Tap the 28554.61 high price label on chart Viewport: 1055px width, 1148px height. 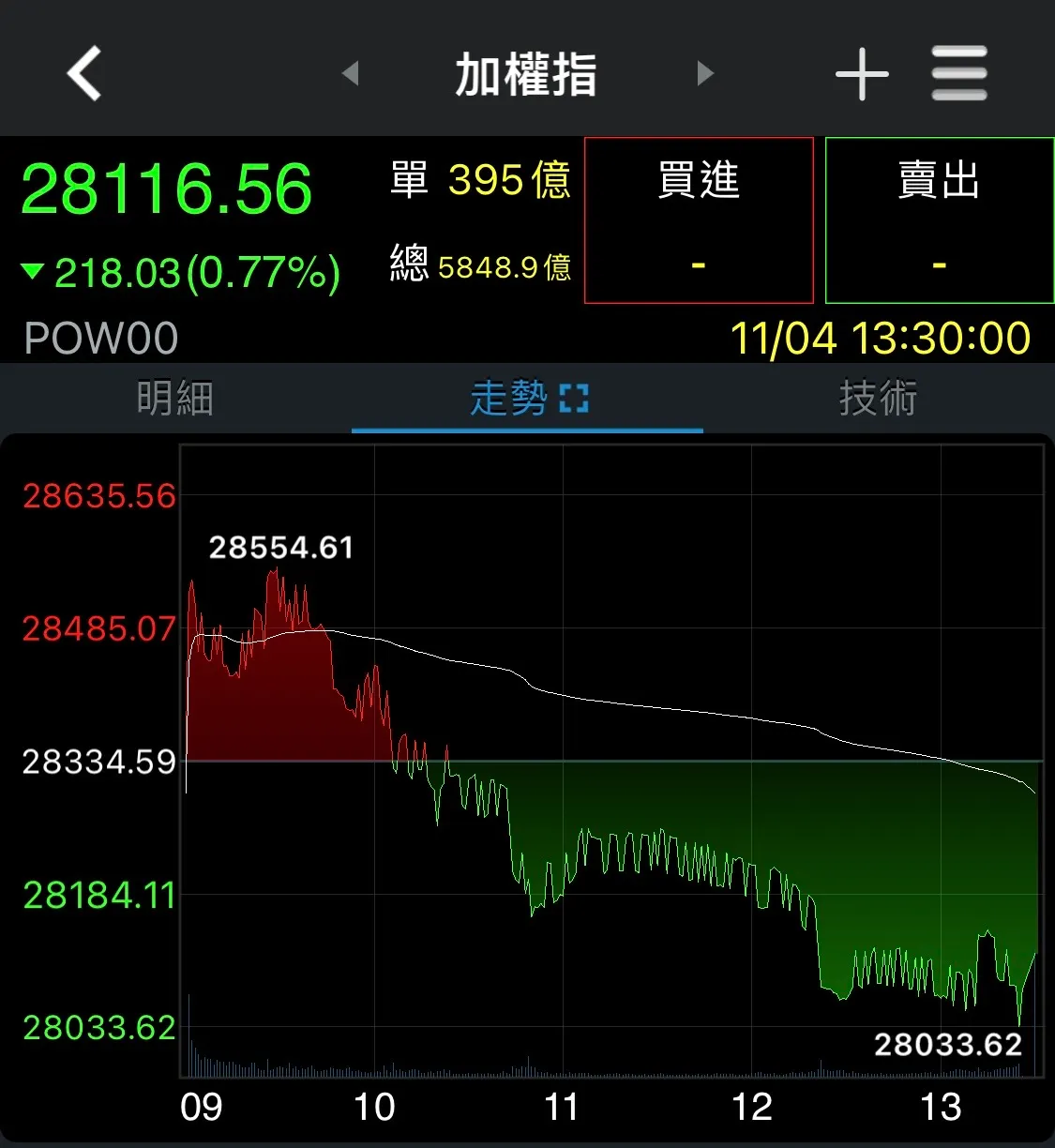point(281,547)
